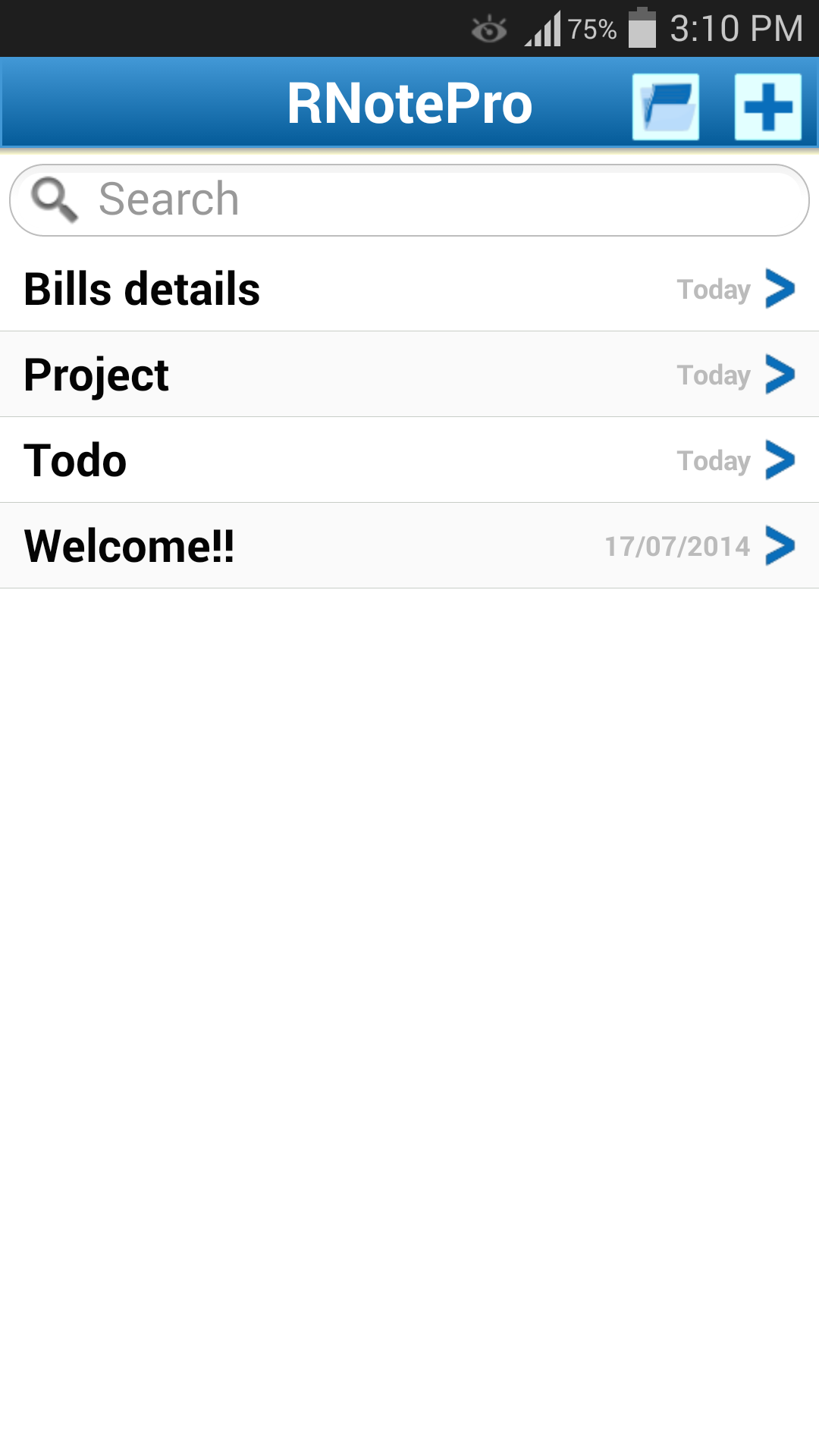The height and width of the screenshot is (1456, 819).
Task: Expand the Bills details note with its arrow
Action: coord(780,289)
